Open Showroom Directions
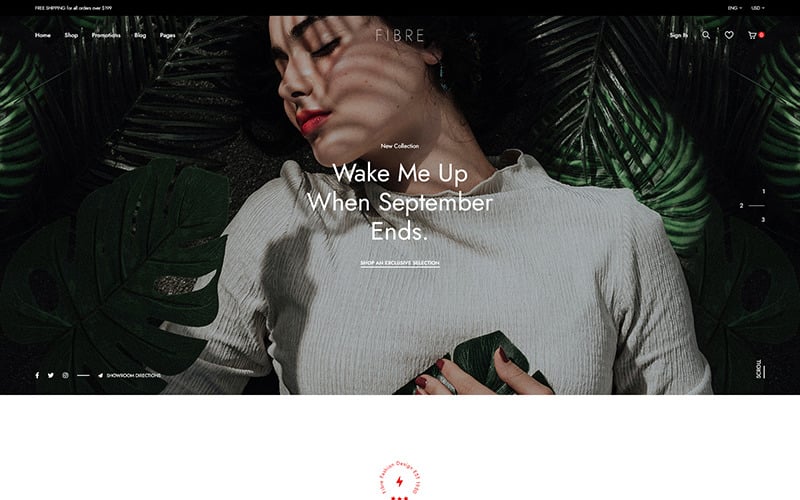 pos(131,375)
